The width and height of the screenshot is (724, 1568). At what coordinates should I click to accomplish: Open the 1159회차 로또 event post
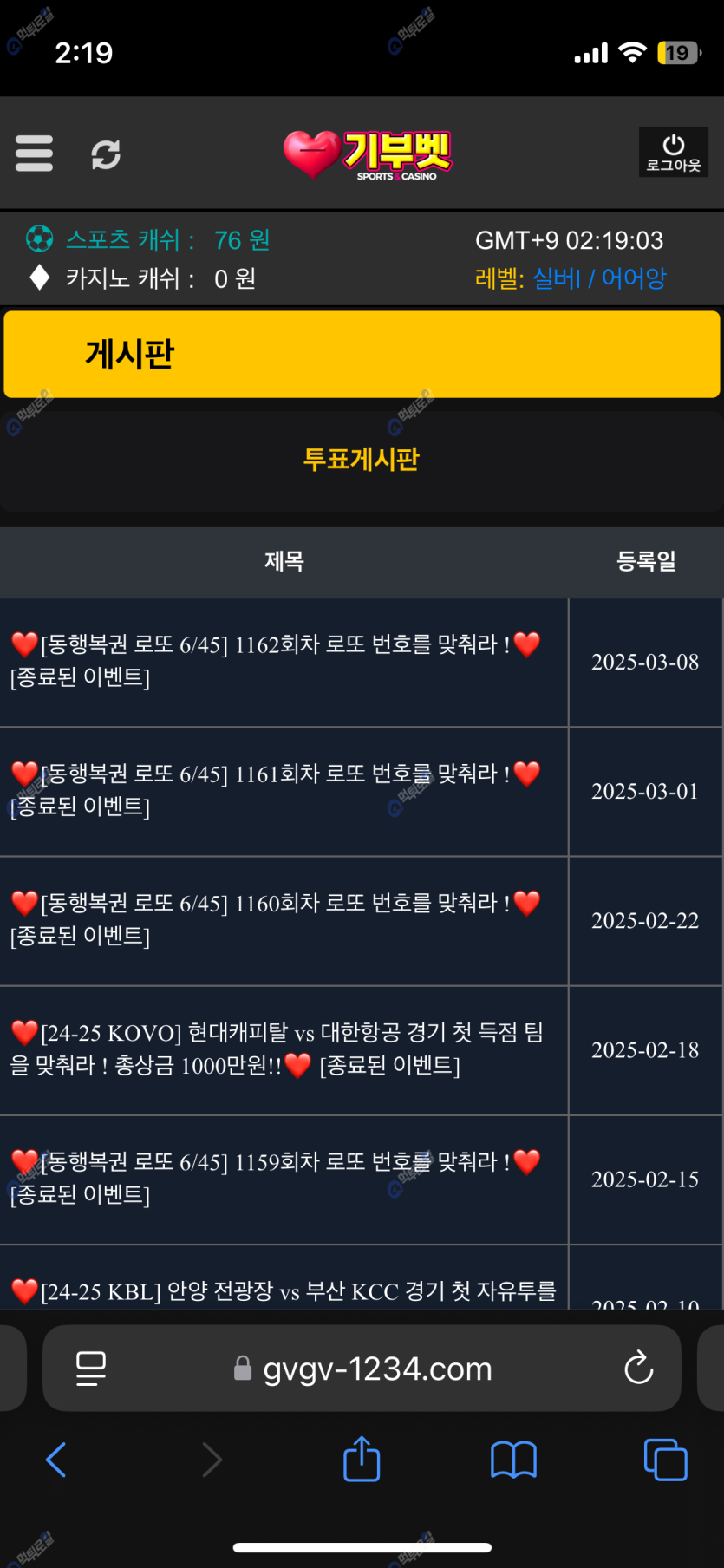coord(276,1178)
